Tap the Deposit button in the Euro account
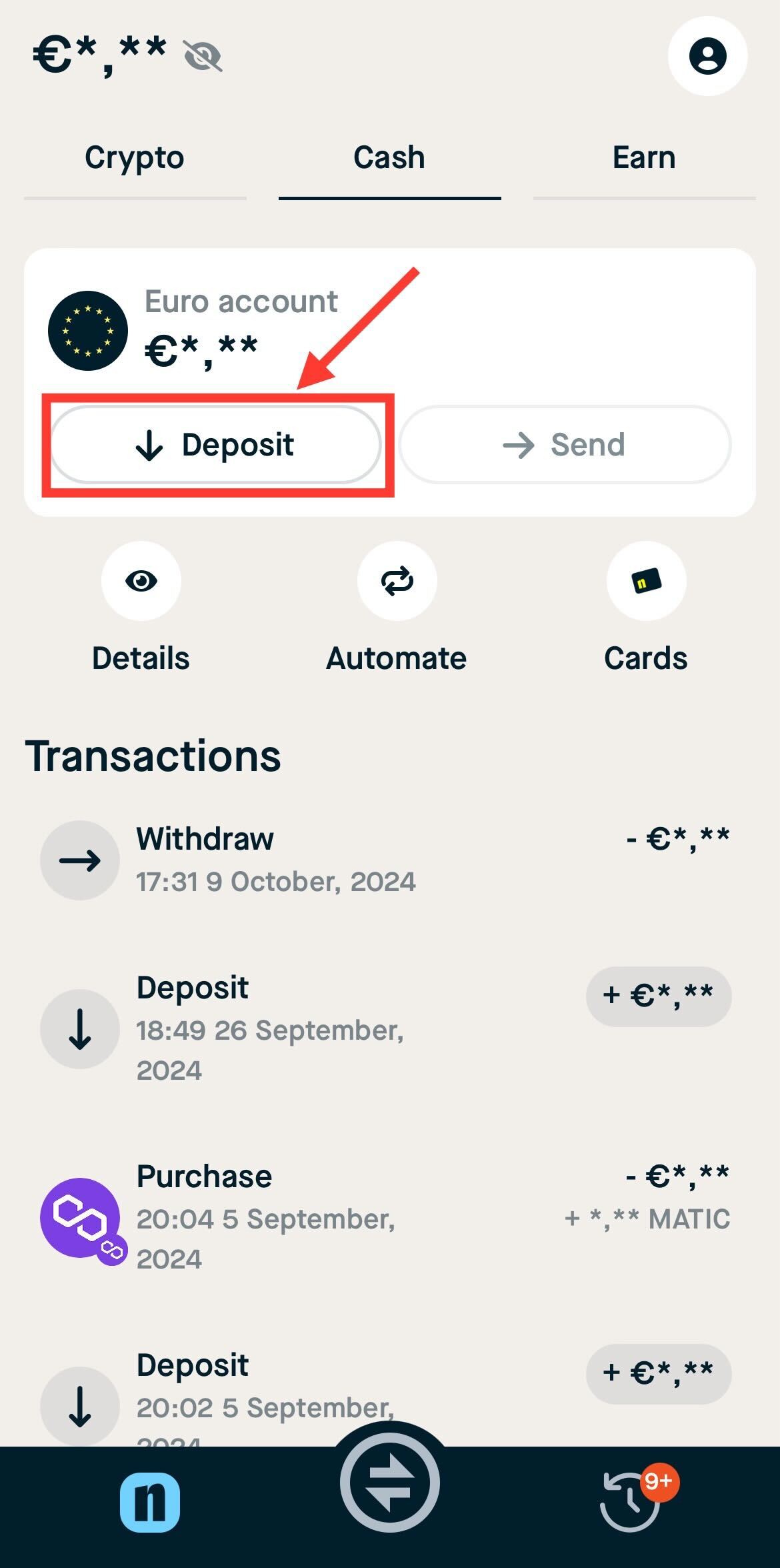 click(x=216, y=445)
